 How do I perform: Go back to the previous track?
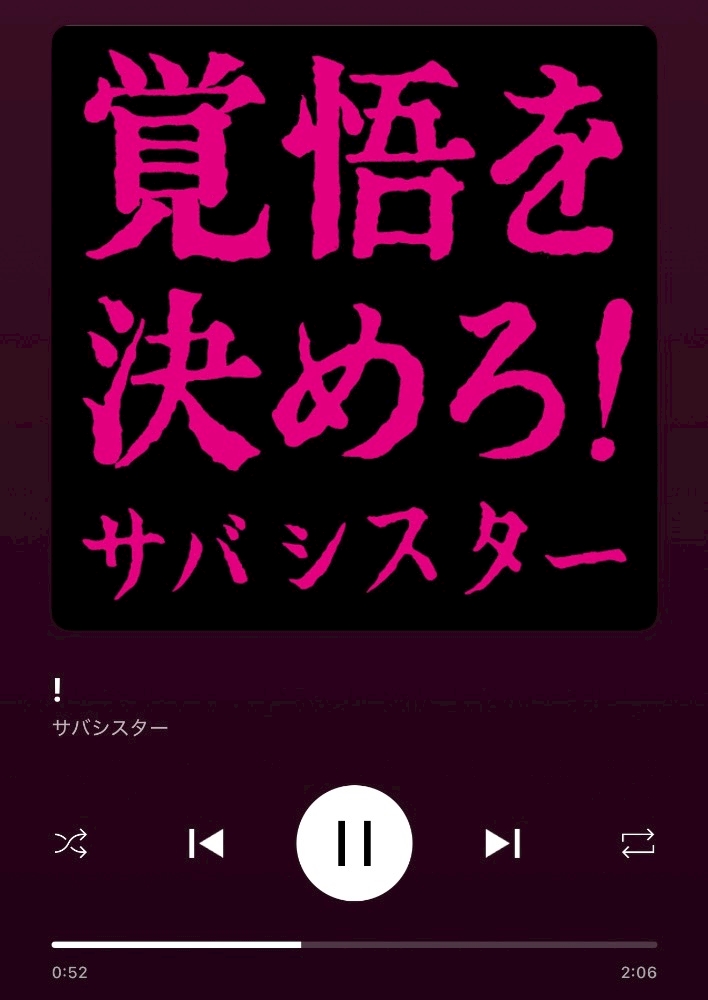tap(206, 844)
